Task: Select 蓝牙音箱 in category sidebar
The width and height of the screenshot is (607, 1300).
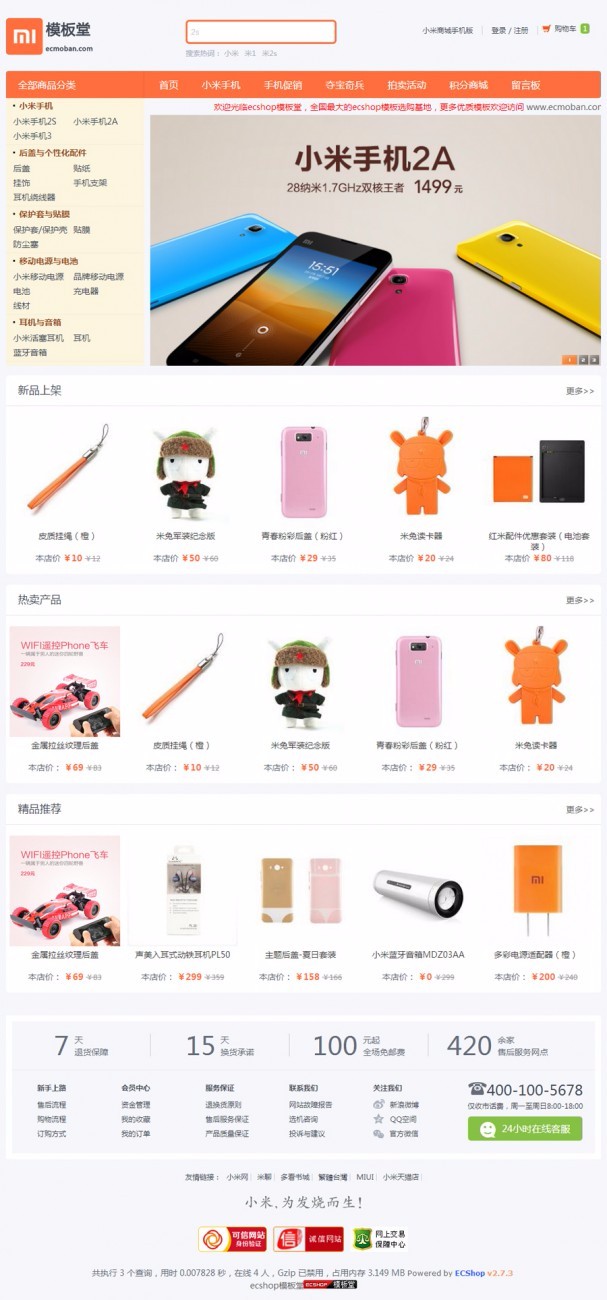Action: [30, 352]
